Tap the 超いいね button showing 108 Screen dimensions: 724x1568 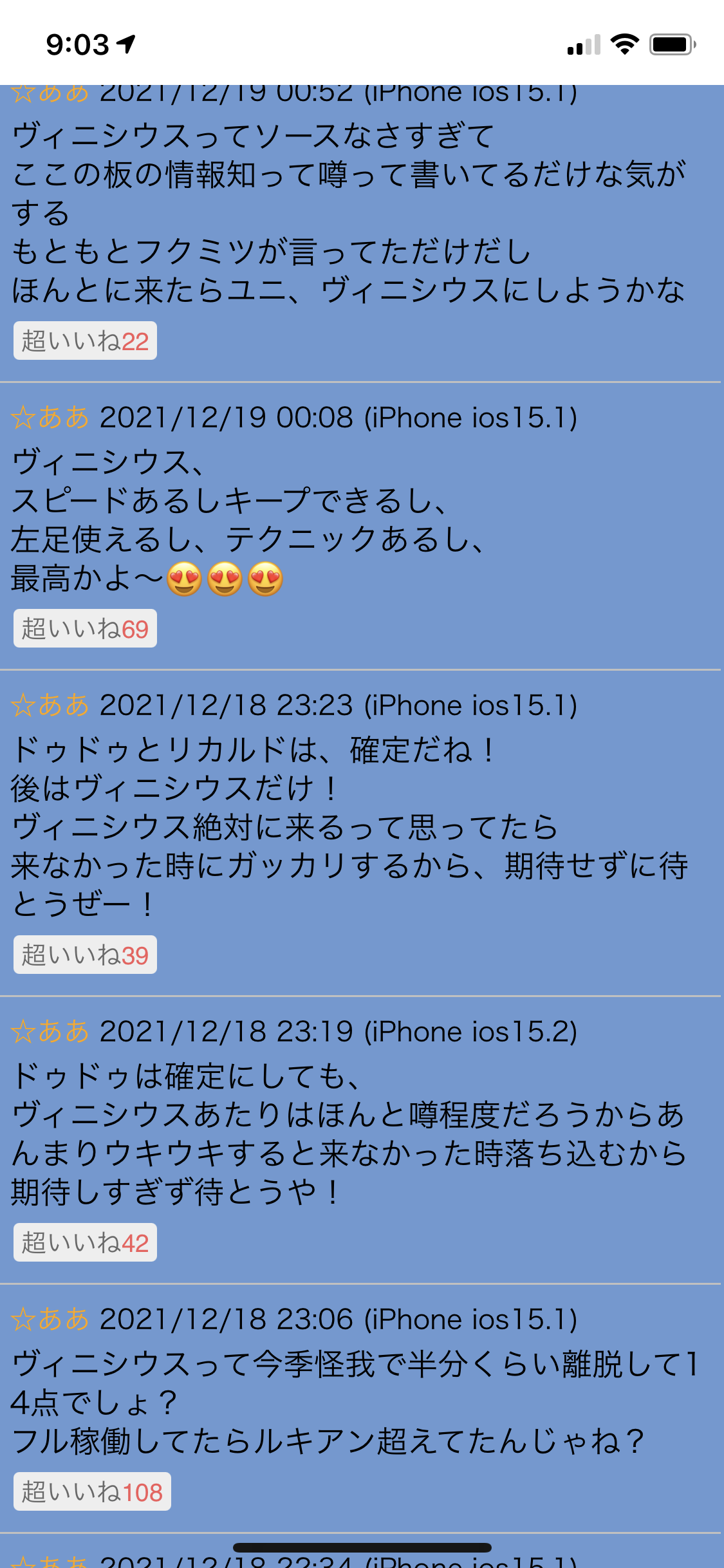[92, 1491]
